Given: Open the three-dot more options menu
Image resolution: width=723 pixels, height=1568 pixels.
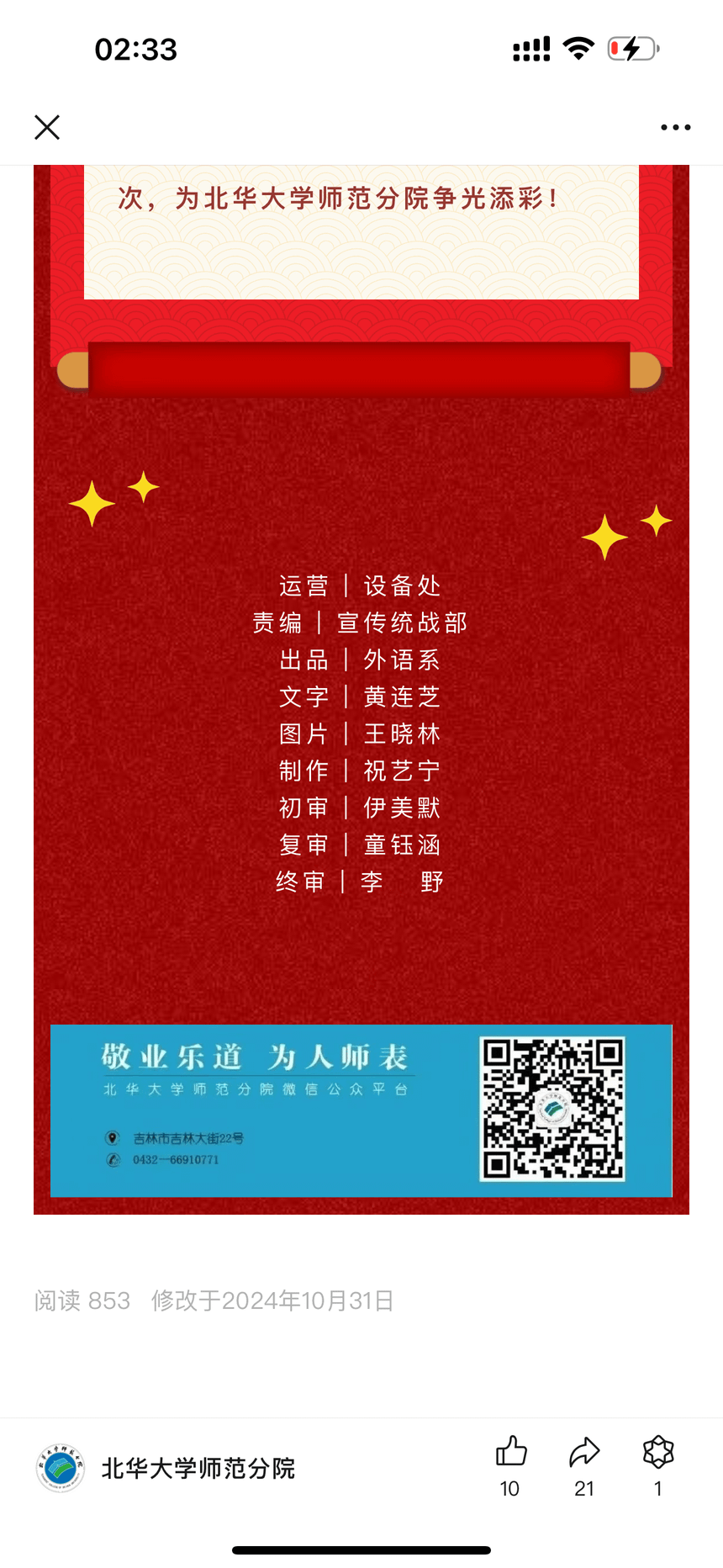Looking at the screenshot, I should (x=675, y=127).
